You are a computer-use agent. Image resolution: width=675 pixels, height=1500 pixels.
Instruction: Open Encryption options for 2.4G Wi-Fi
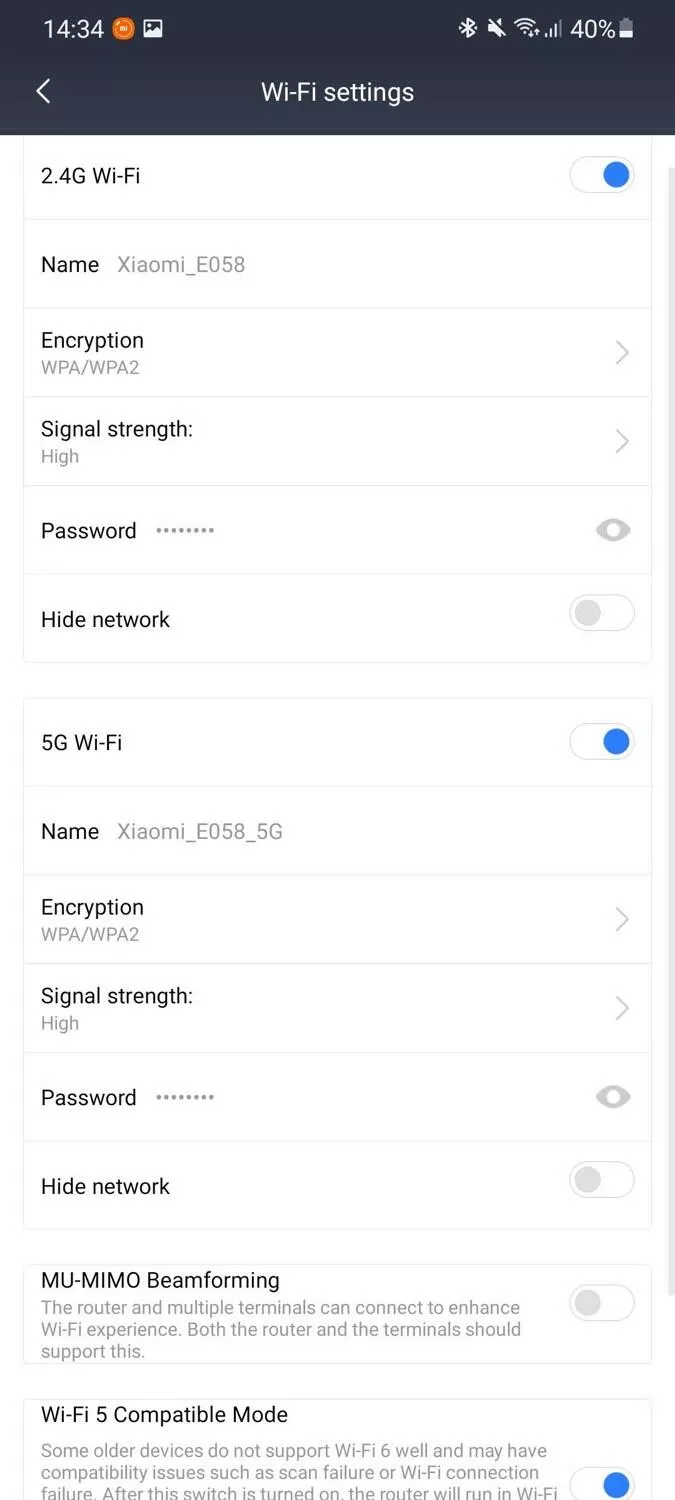pyautogui.click(x=337, y=353)
